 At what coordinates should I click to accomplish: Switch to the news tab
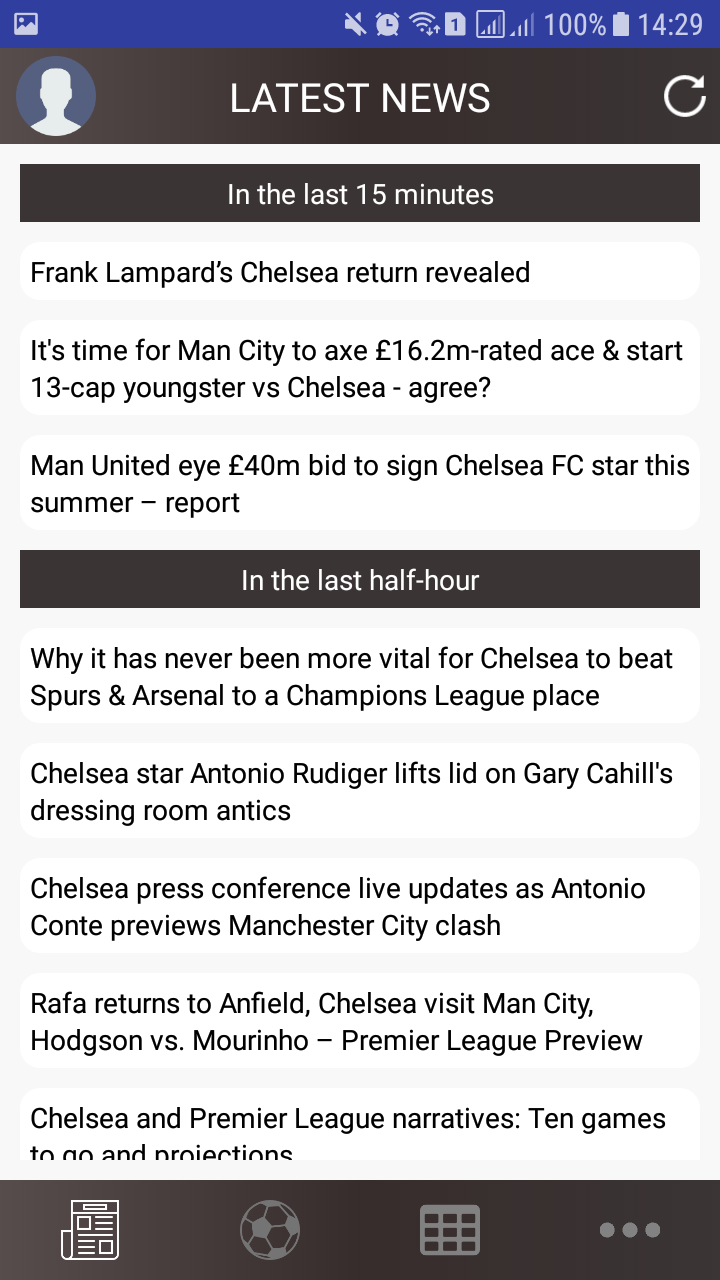point(90,1230)
